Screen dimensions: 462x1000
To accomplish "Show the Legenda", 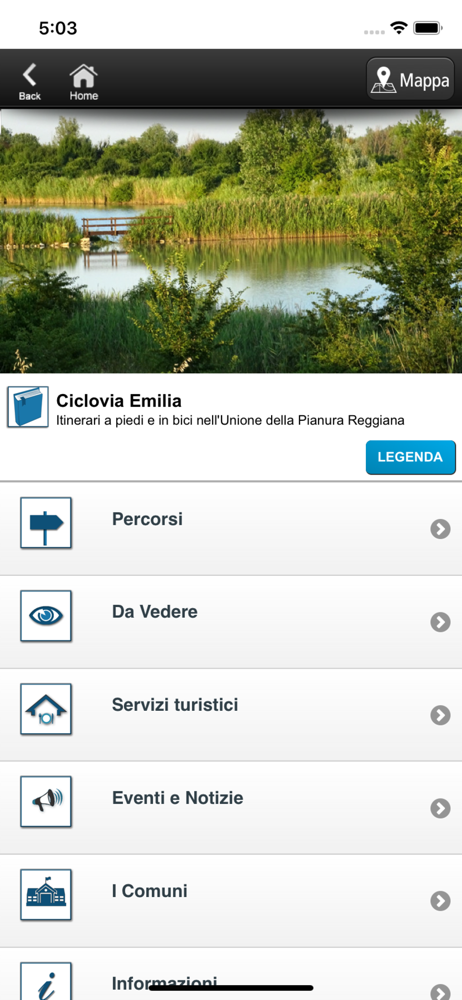I will (x=410, y=457).
